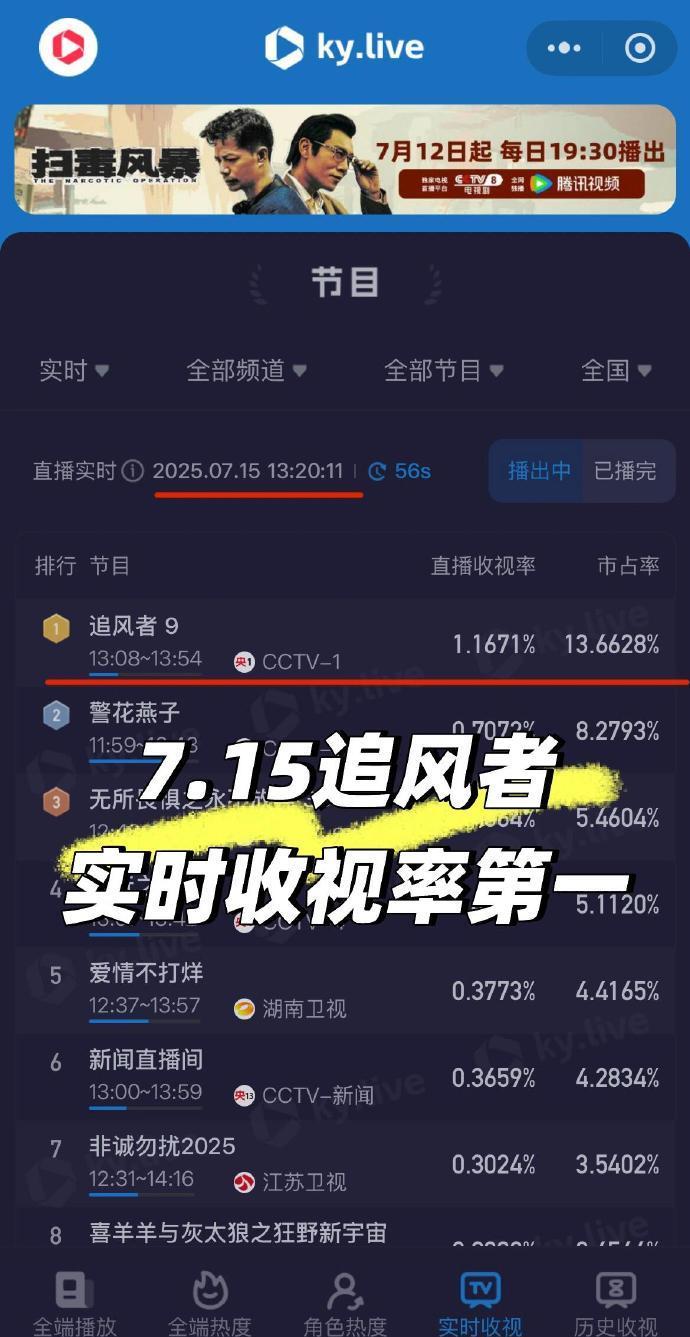This screenshot has width=690, height=1337.
Task: Select the 实时收视 tab
Action: [480, 1303]
